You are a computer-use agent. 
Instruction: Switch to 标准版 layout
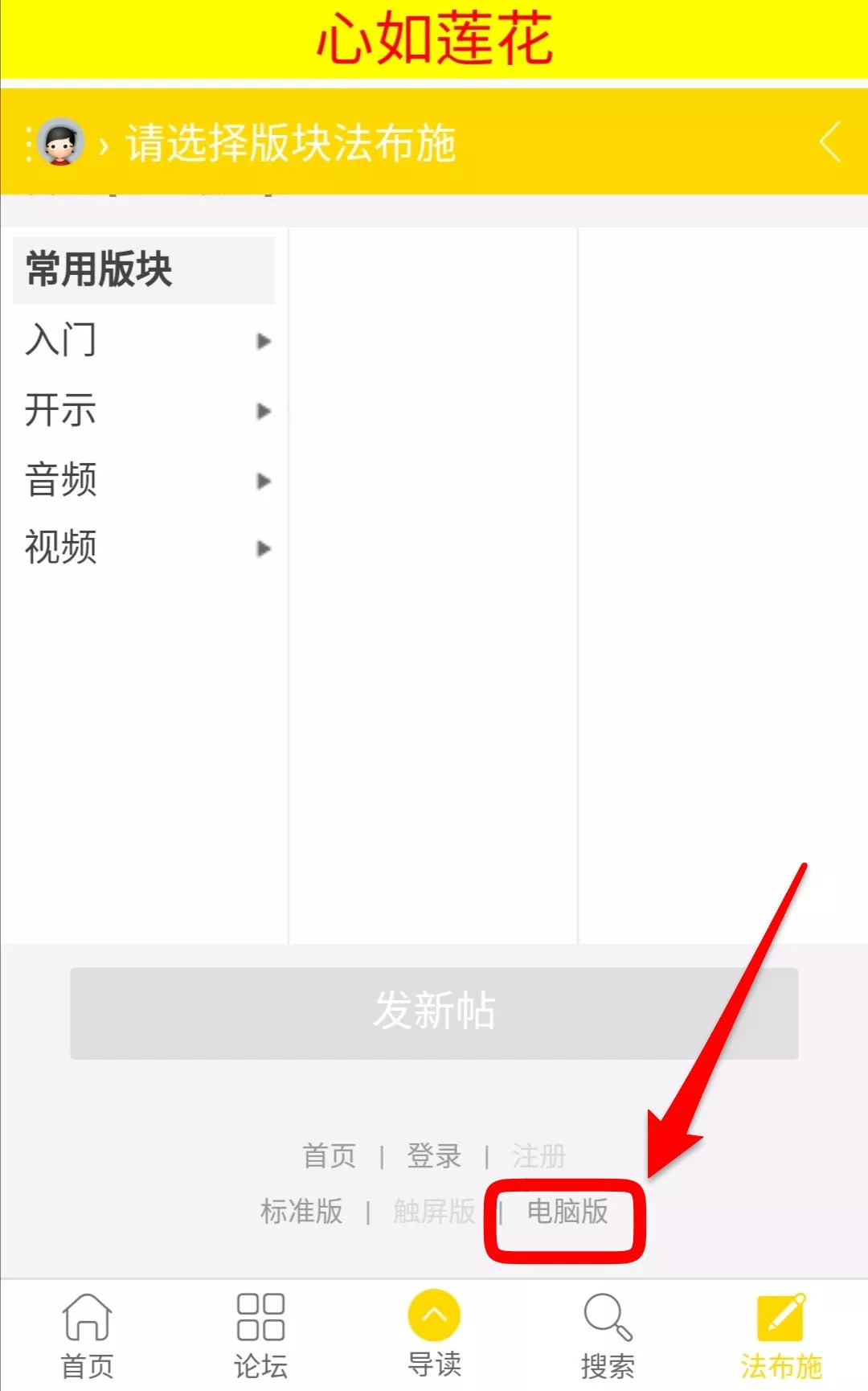click(x=301, y=1211)
